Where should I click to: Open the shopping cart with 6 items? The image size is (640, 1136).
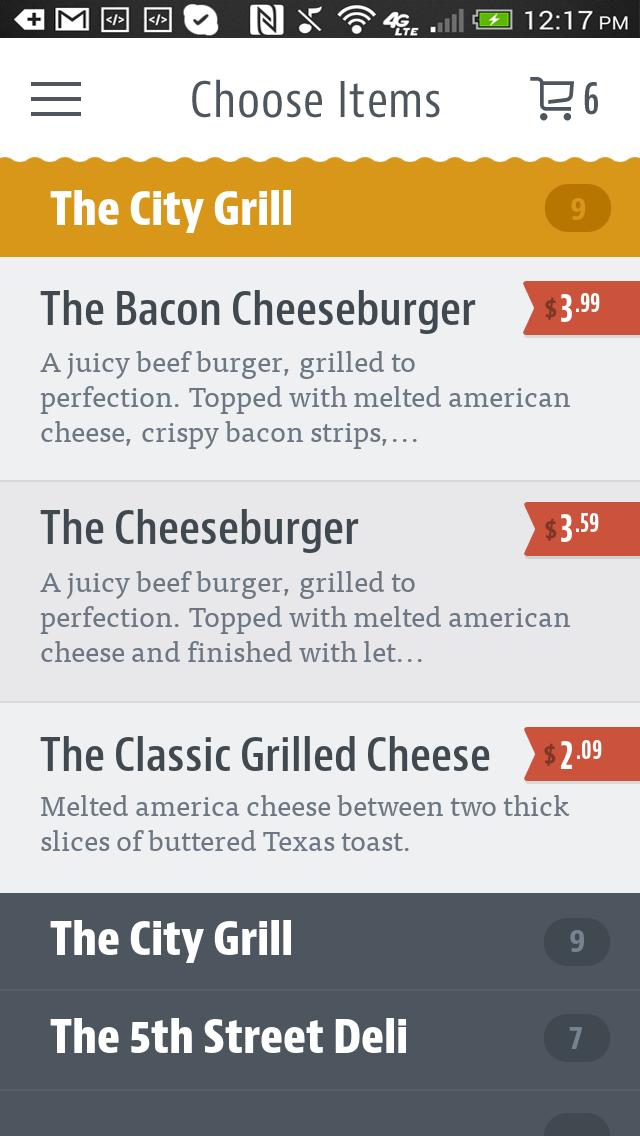coord(564,99)
